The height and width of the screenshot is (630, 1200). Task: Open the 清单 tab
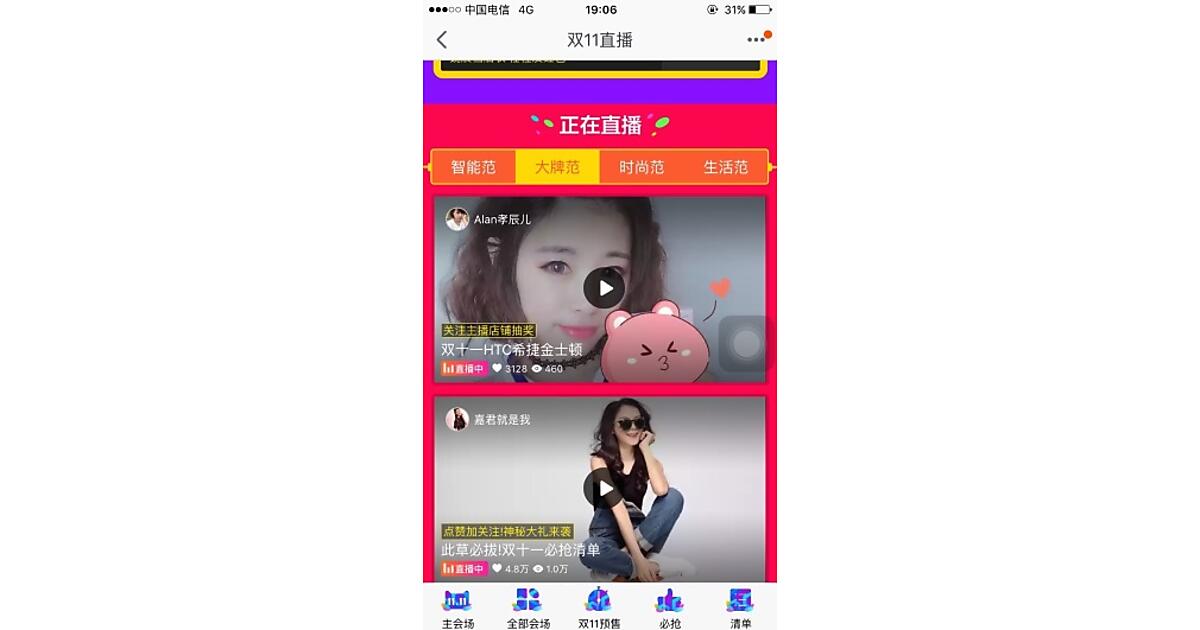740,608
